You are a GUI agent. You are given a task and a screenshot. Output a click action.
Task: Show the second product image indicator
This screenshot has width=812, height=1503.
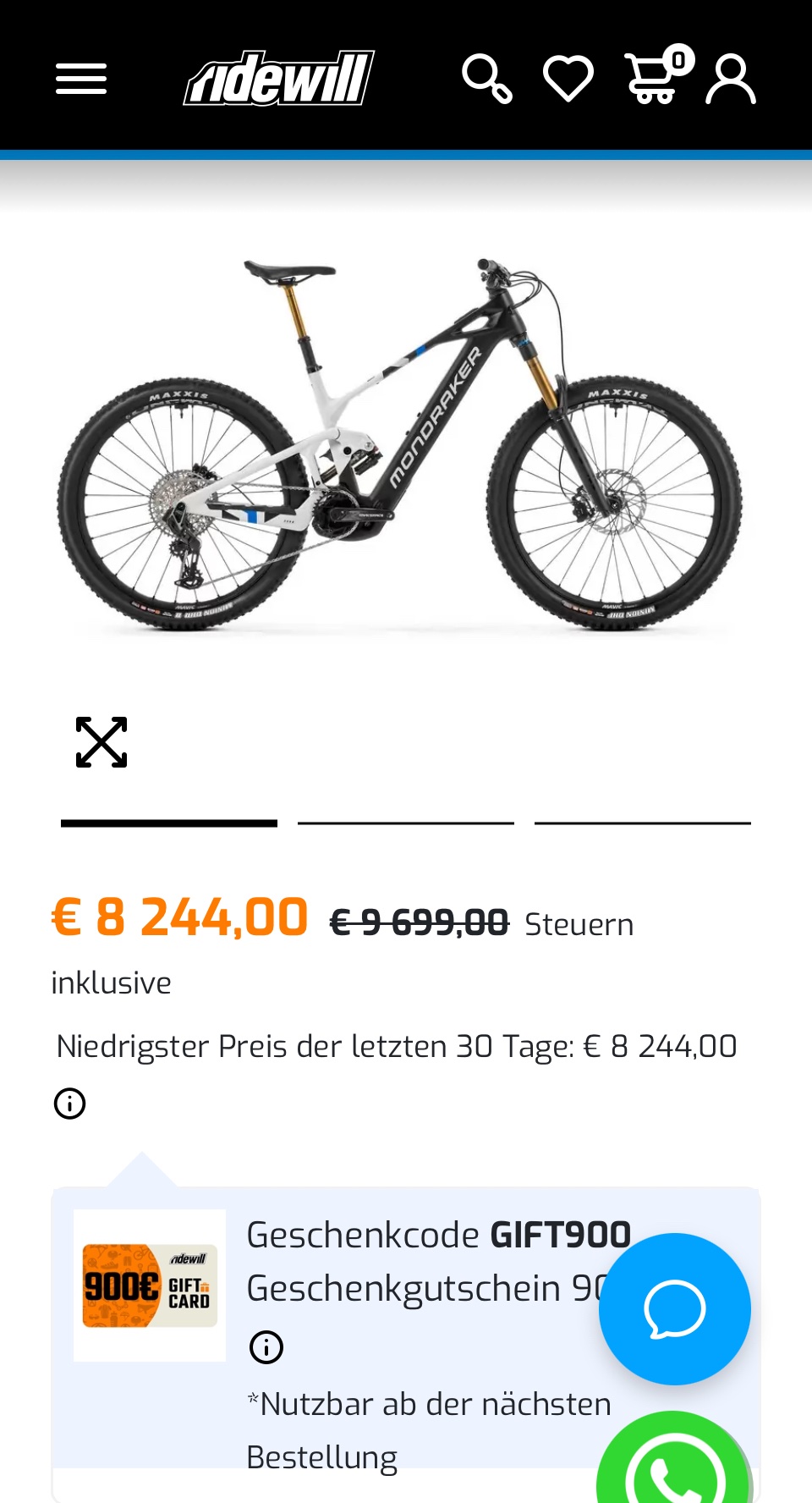pos(406,823)
